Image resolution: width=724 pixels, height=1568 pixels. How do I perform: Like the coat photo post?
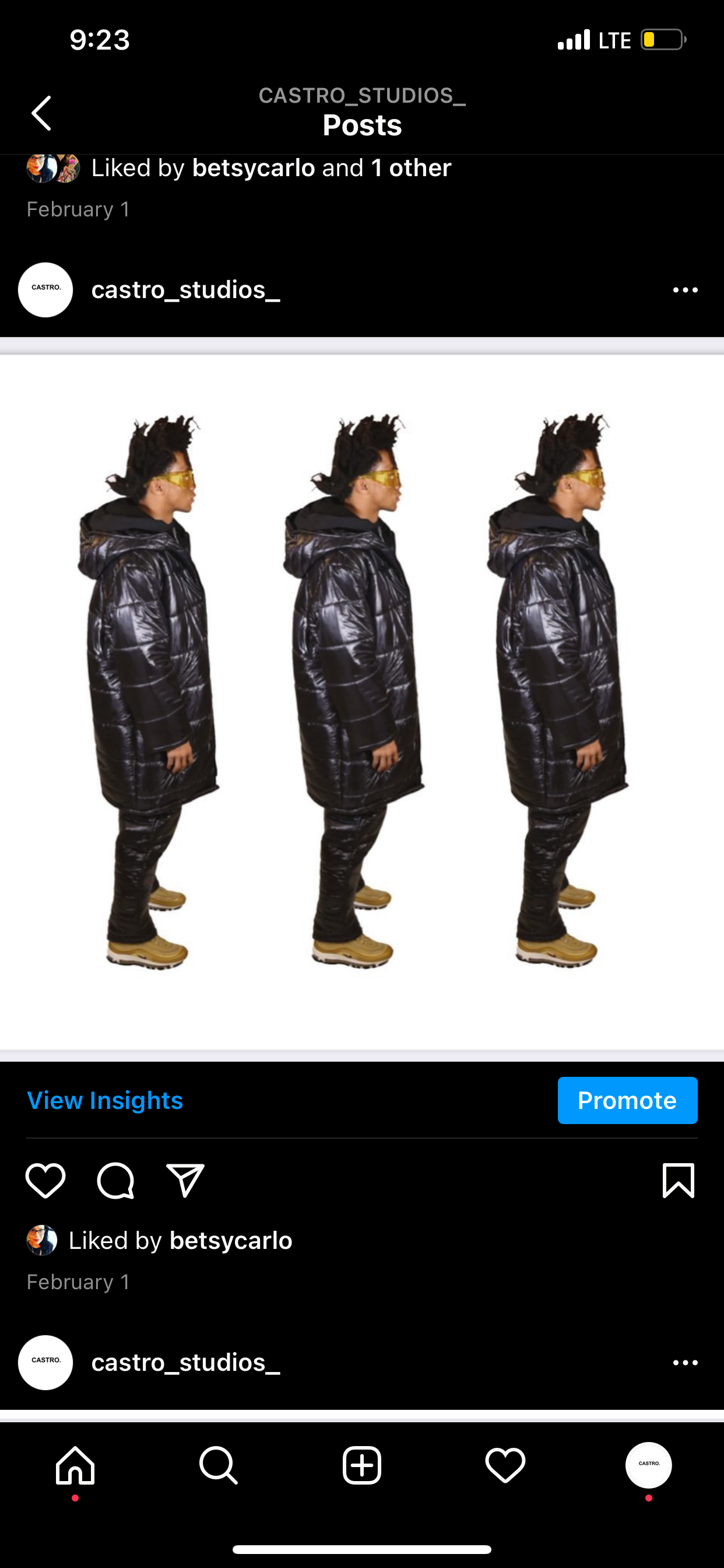45,1181
